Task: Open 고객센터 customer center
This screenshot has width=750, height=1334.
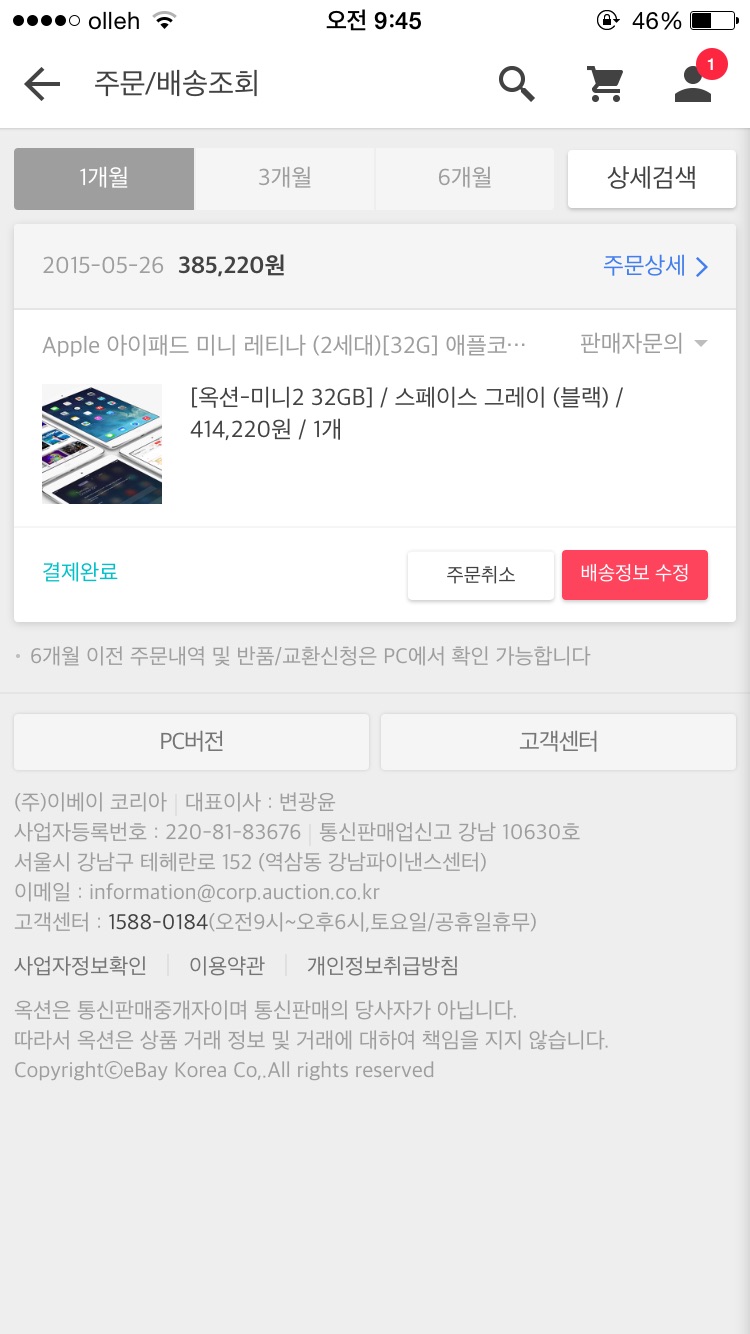Action: [x=558, y=742]
